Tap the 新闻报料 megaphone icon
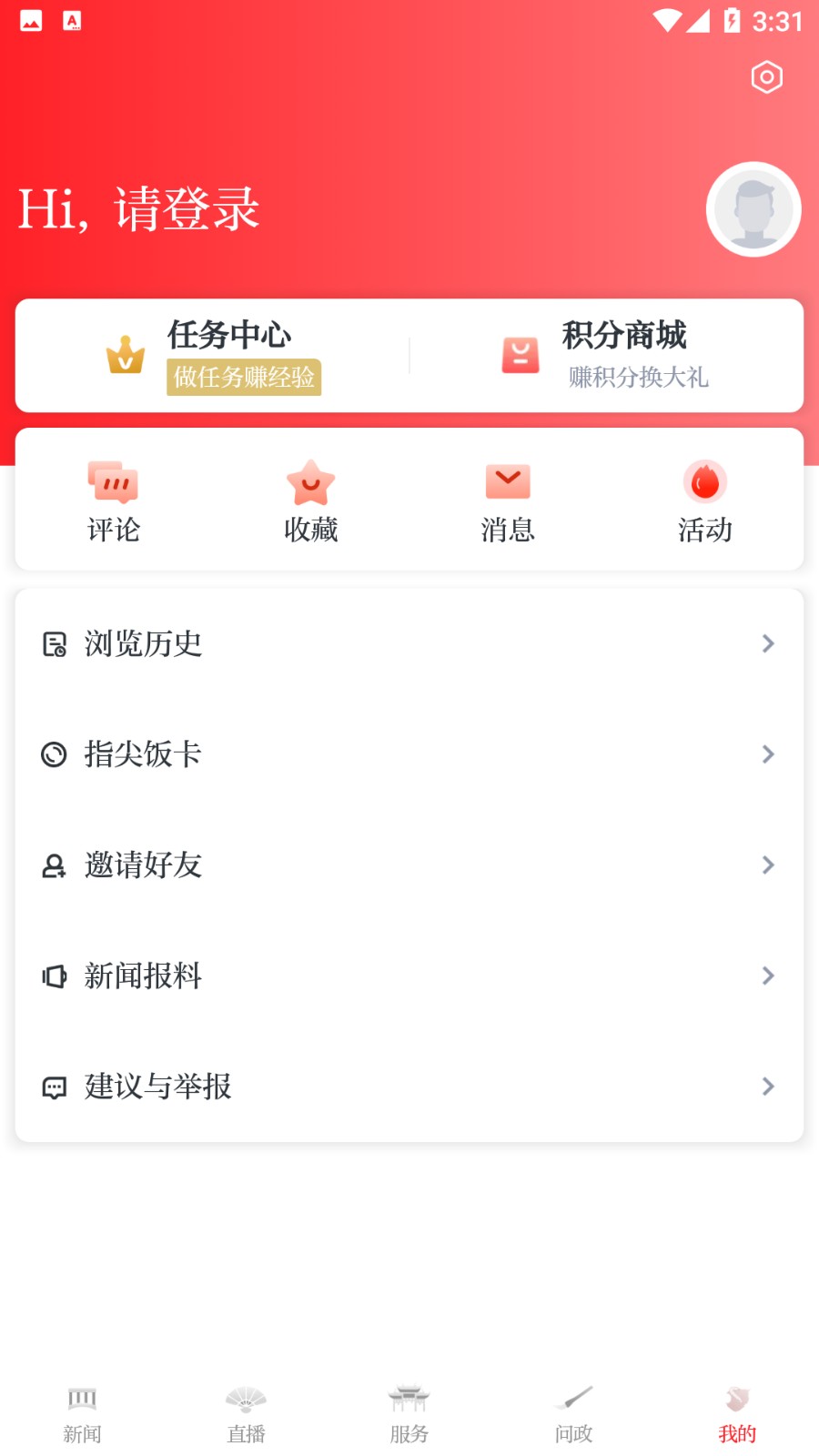Viewport: 819px width, 1456px height. 55,976
